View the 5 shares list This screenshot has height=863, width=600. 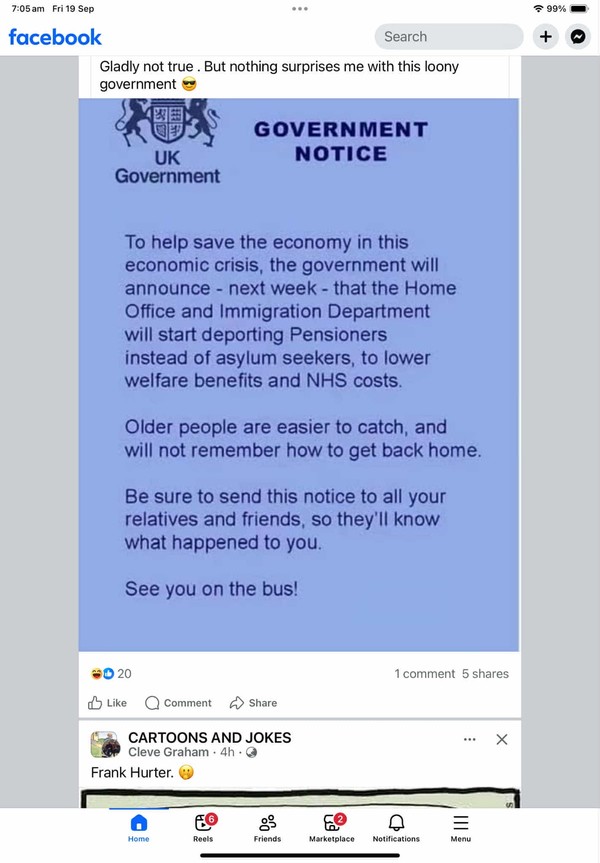click(x=485, y=674)
